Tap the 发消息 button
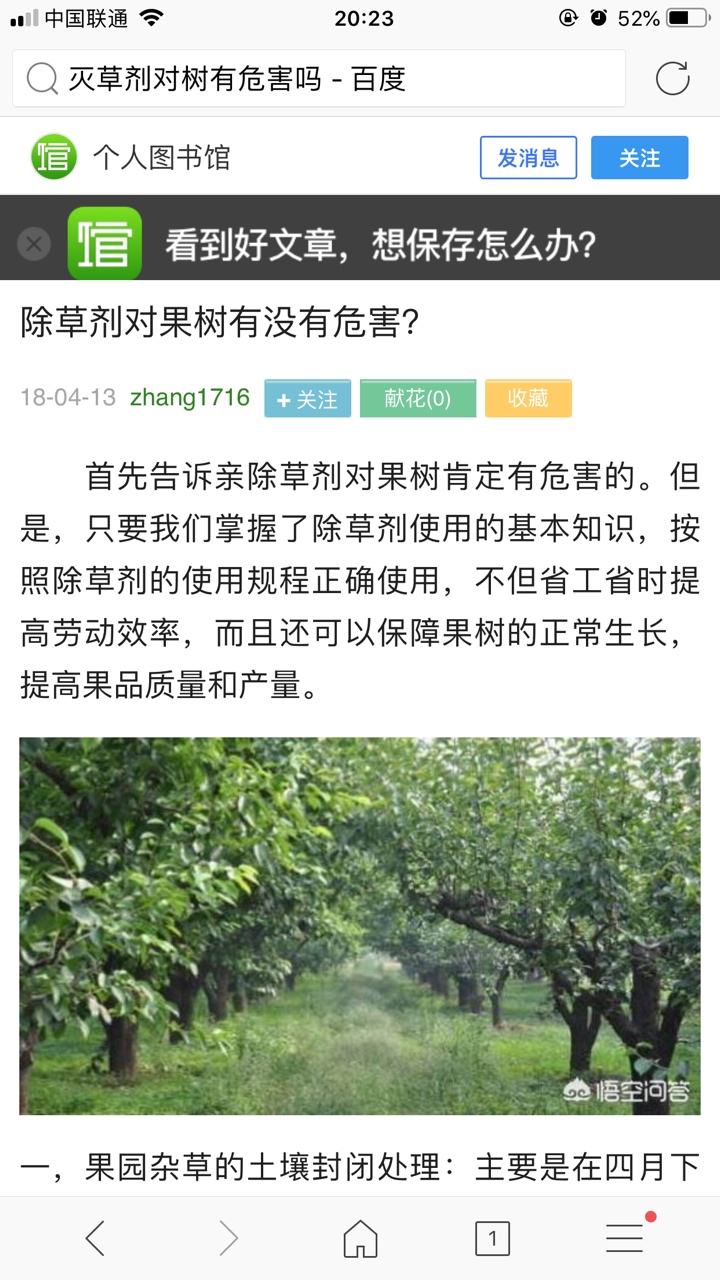This screenshot has height=1280, width=720. point(528,158)
